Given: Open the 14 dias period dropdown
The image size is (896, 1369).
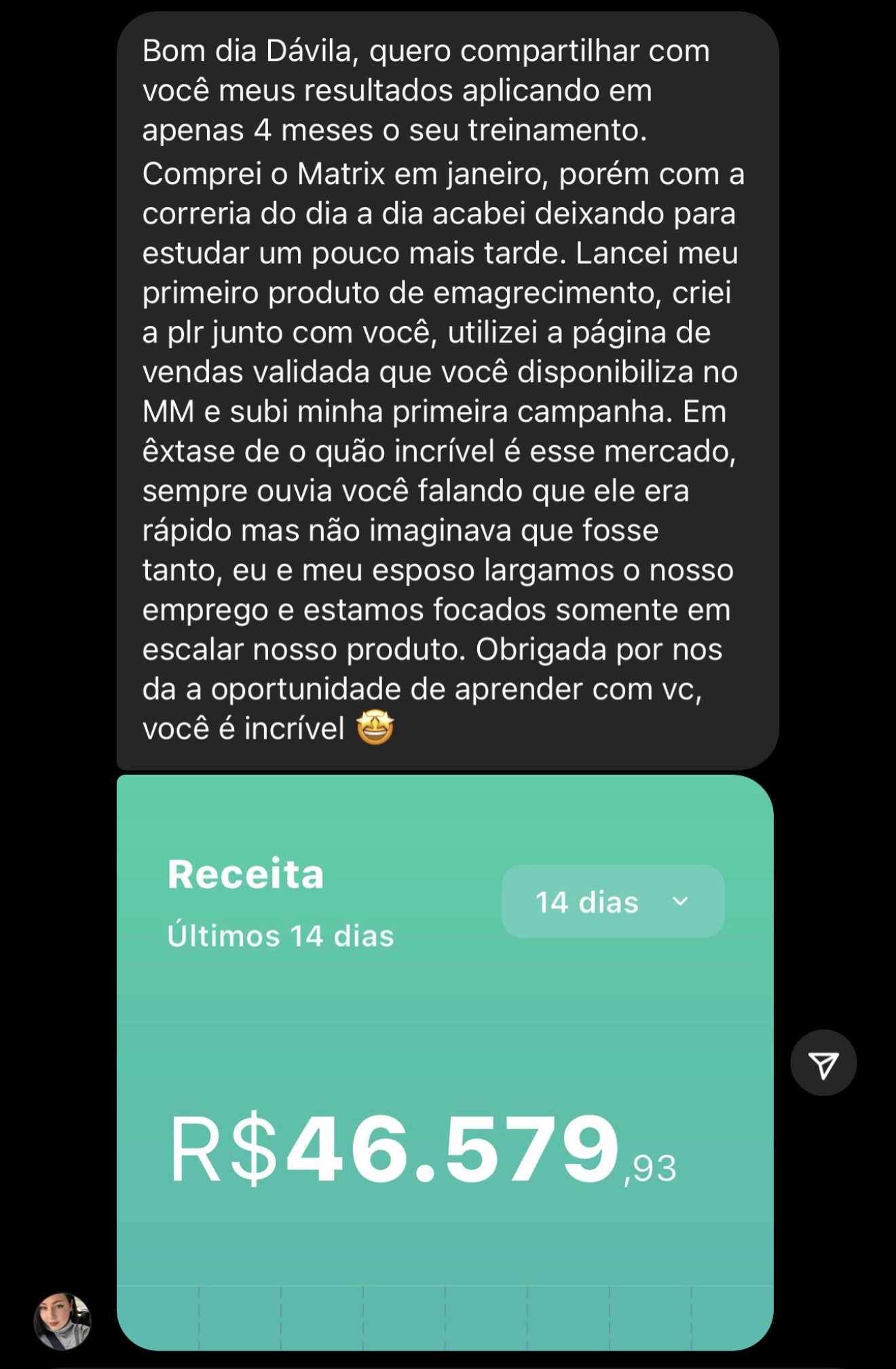Looking at the screenshot, I should tap(613, 902).
